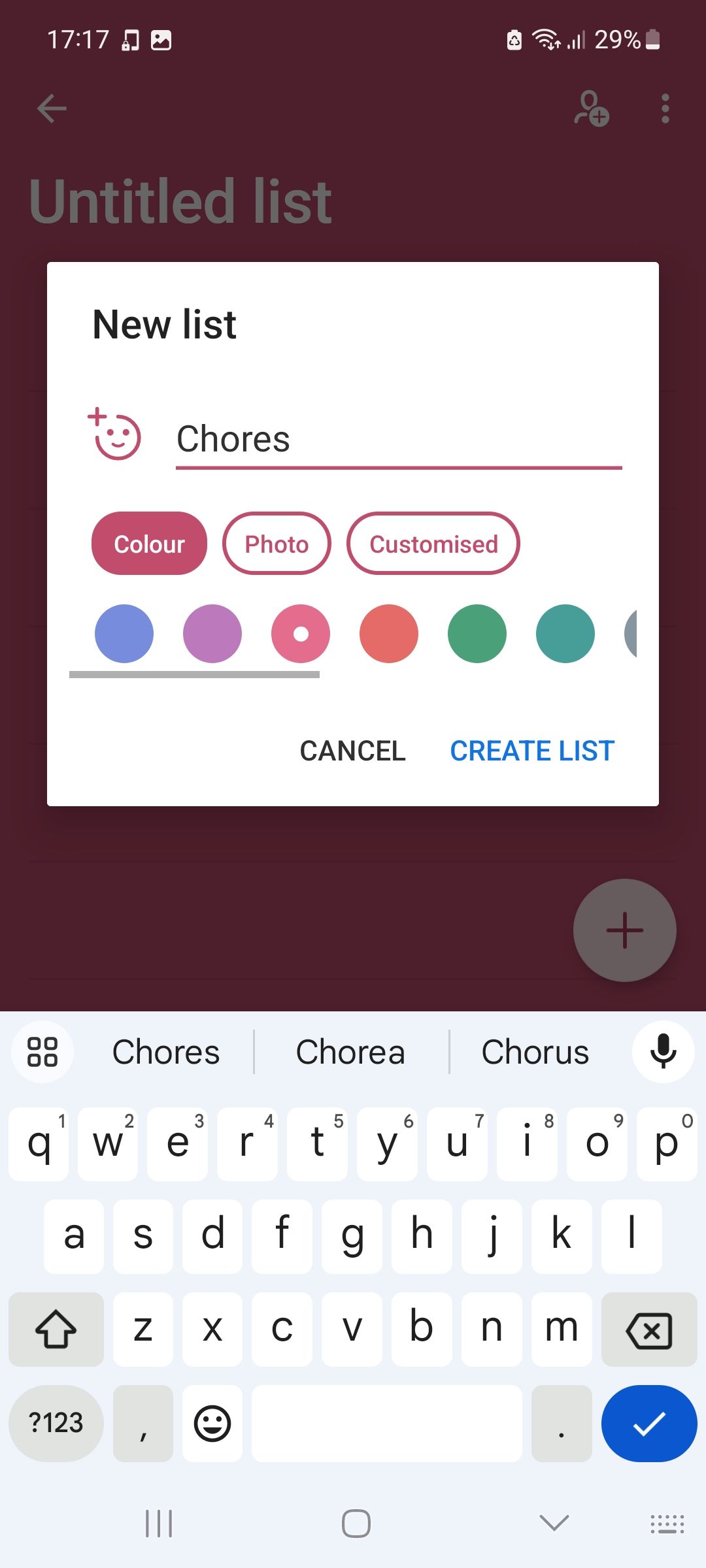
Task: Cancel the new list dialog
Action: click(x=352, y=751)
